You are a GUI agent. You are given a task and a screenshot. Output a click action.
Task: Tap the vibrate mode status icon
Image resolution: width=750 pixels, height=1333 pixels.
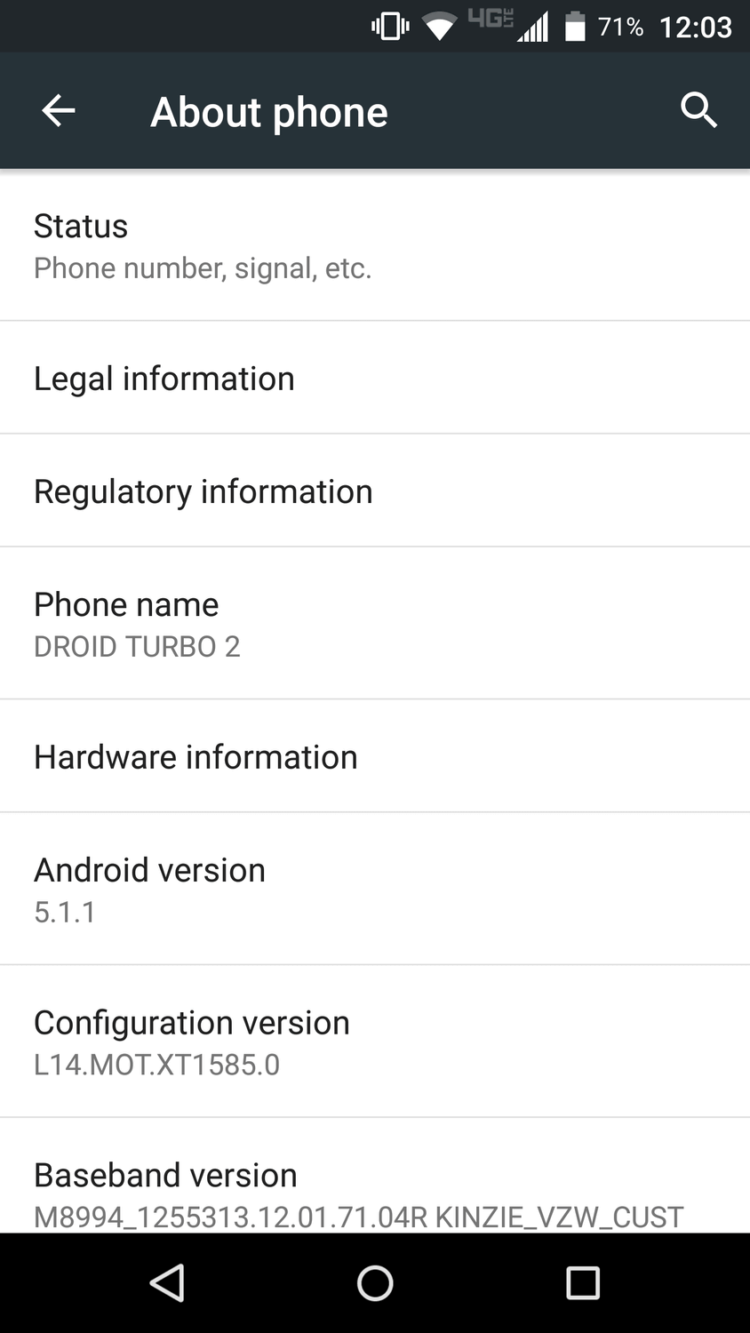pyautogui.click(x=389, y=27)
